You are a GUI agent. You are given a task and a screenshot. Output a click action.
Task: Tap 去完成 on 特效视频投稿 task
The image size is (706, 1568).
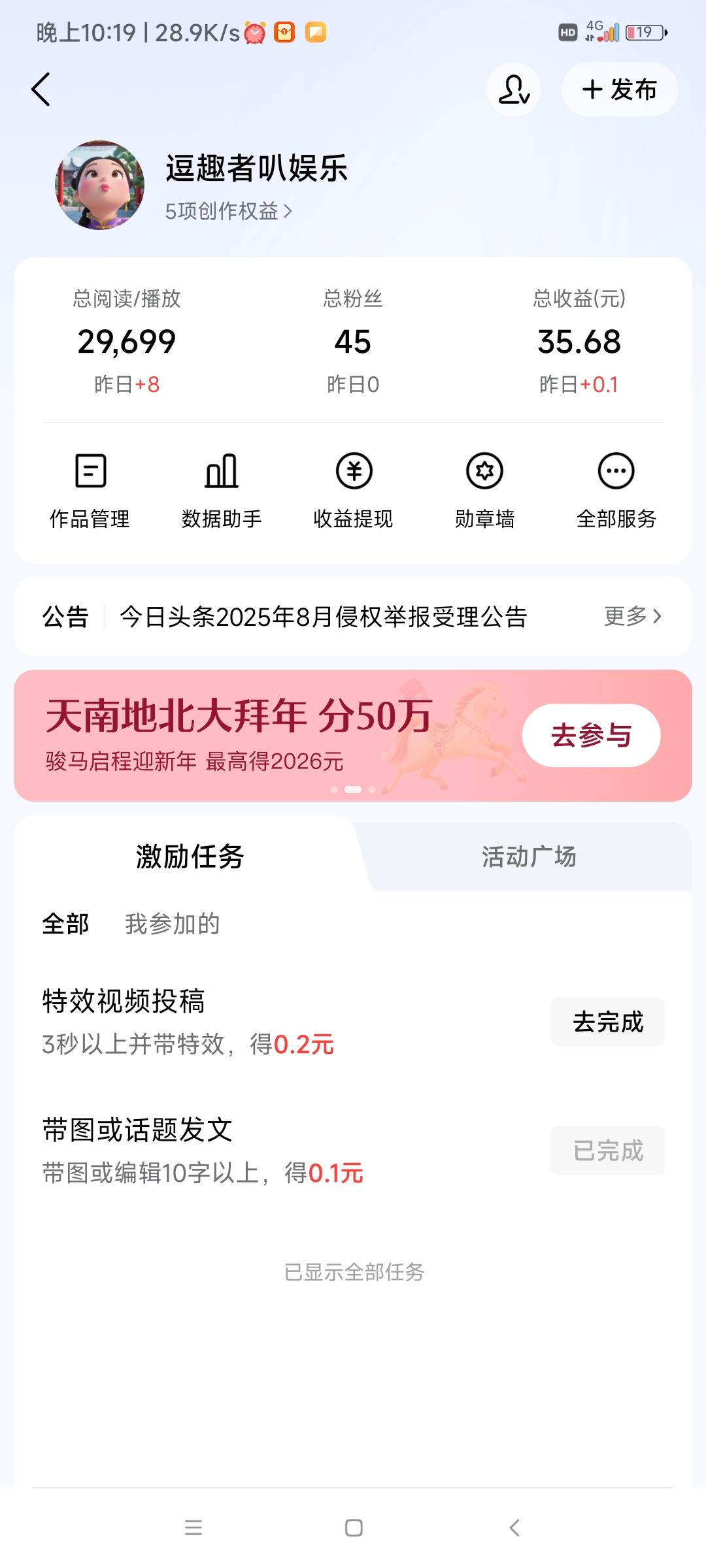pos(607,1022)
